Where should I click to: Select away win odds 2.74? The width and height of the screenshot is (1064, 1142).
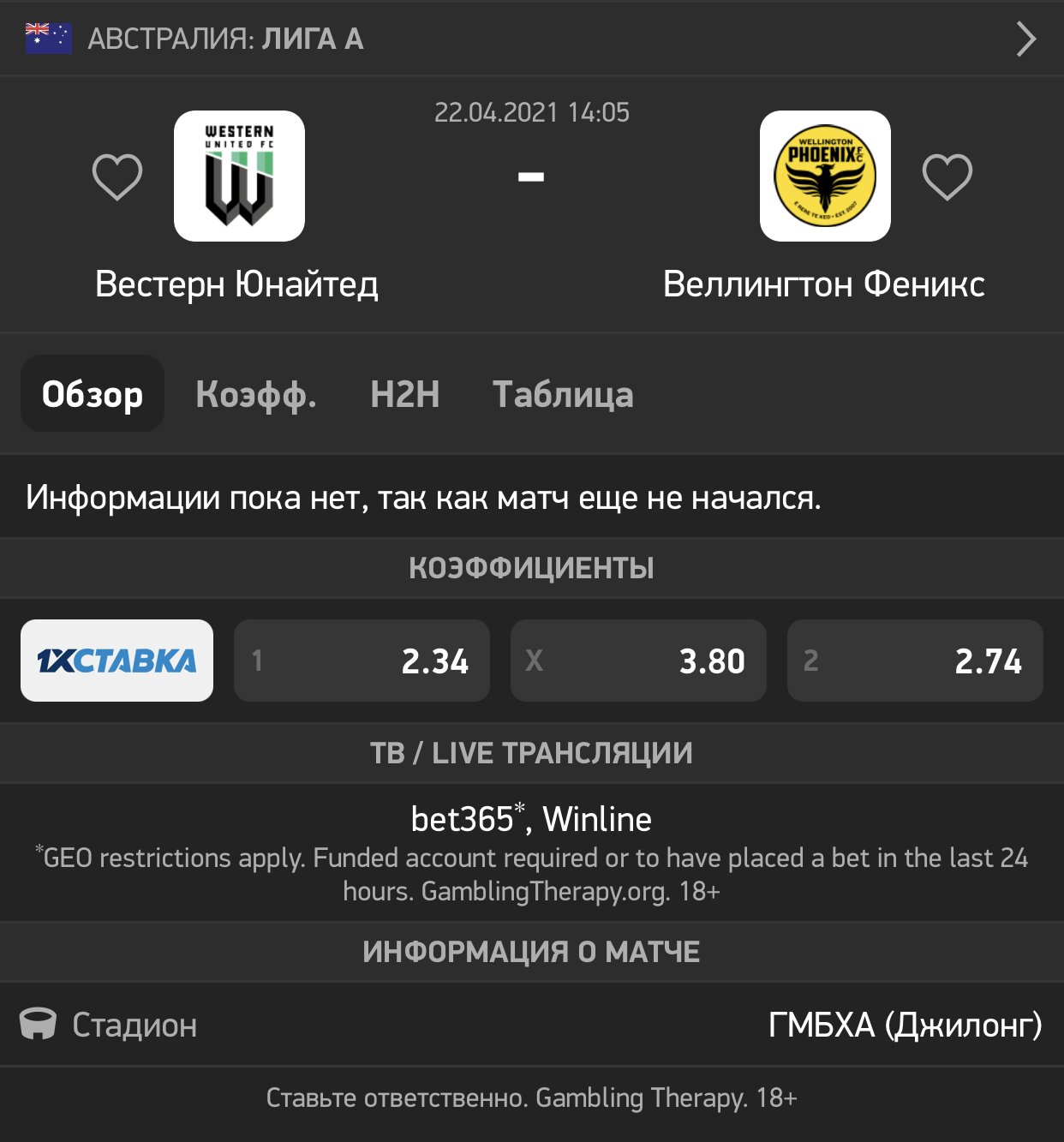pos(915,661)
